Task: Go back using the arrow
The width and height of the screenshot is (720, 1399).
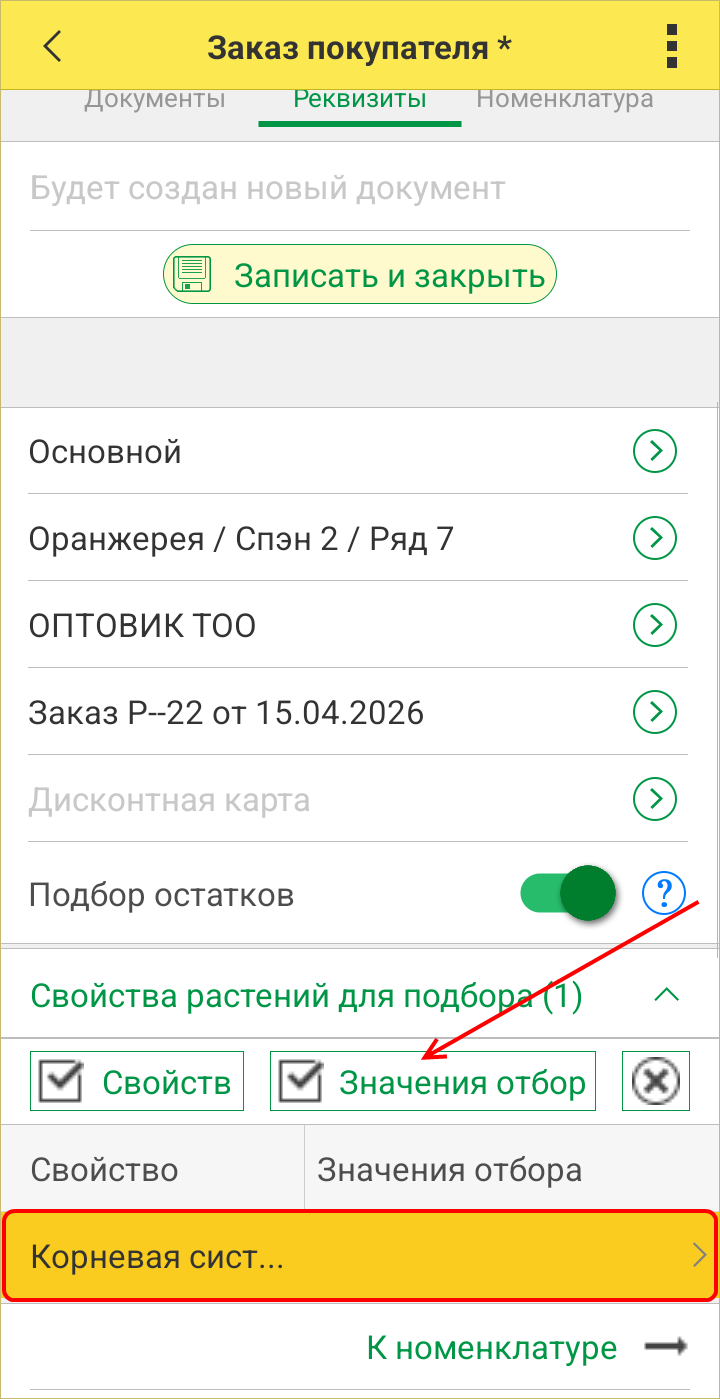Action: pos(52,46)
